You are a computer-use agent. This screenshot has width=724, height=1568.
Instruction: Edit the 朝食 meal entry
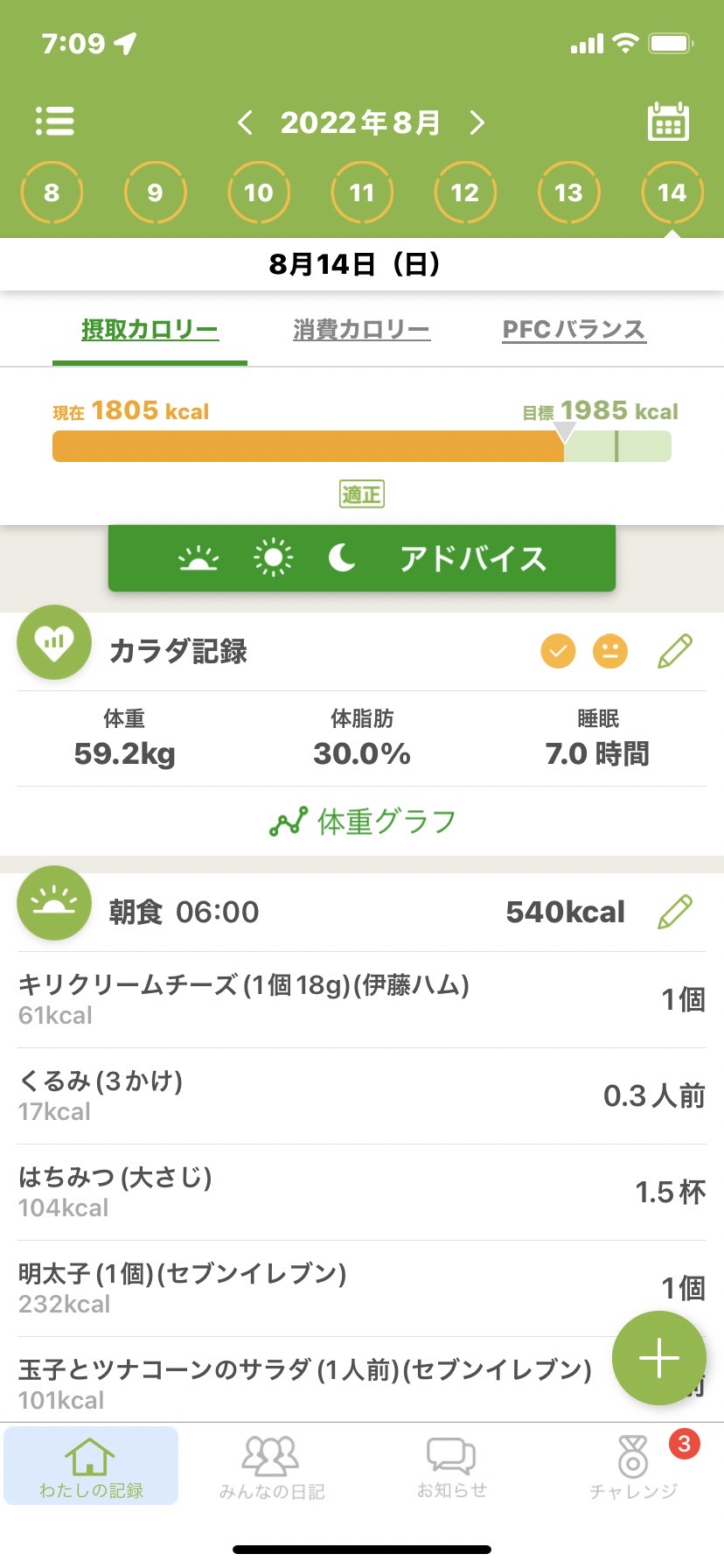(x=674, y=912)
